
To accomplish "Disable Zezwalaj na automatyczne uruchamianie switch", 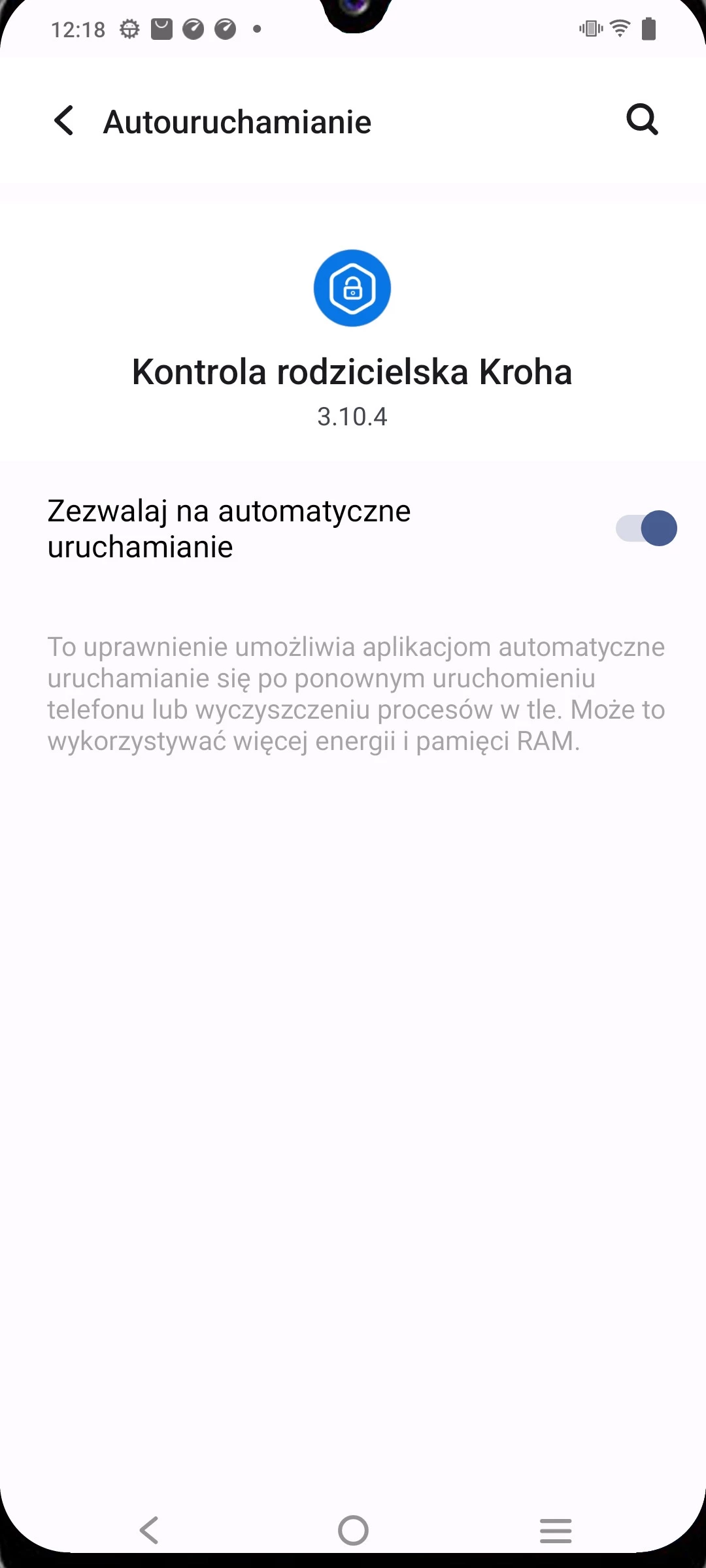I will pos(646,528).
